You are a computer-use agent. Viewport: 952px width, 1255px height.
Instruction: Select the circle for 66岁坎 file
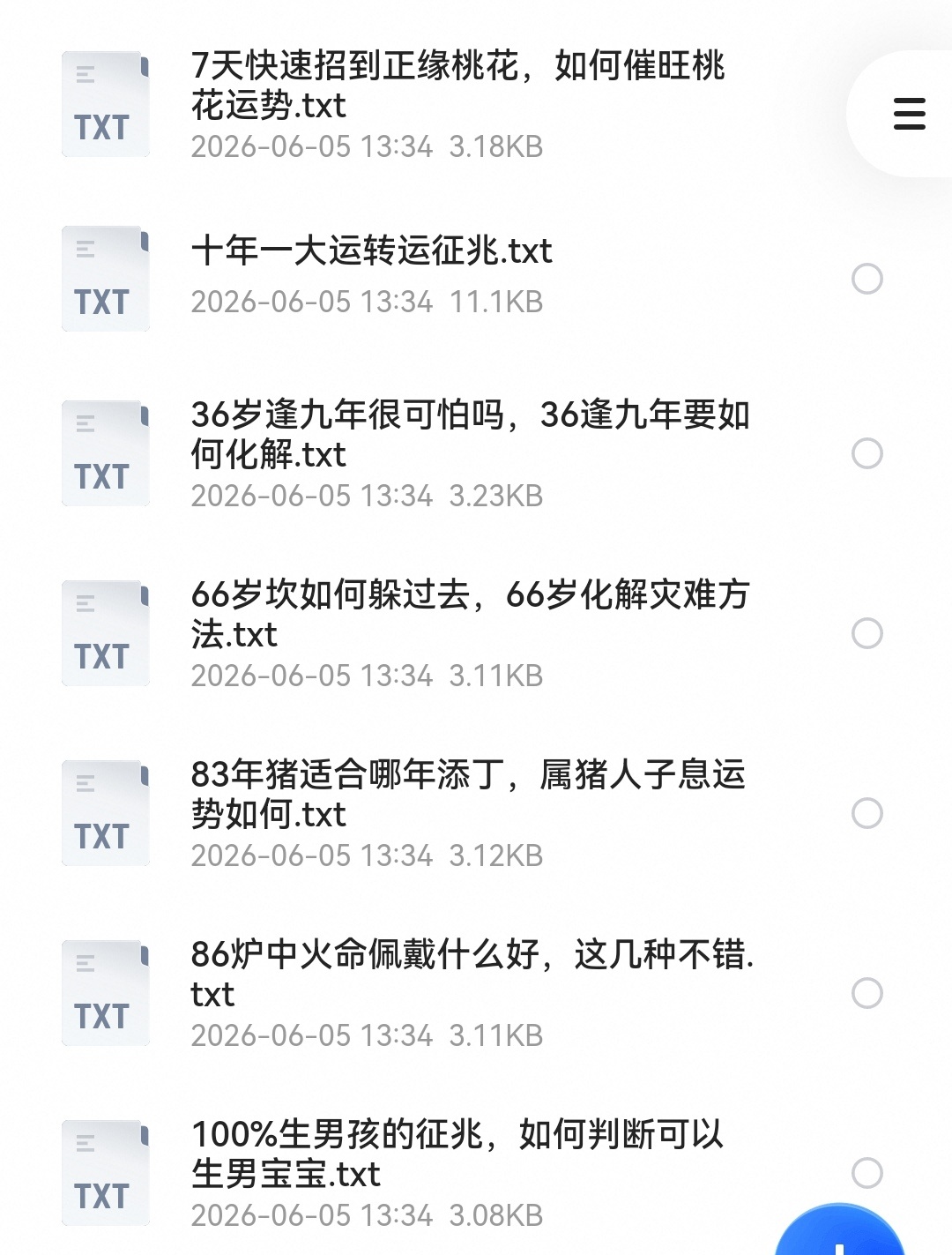tap(867, 633)
